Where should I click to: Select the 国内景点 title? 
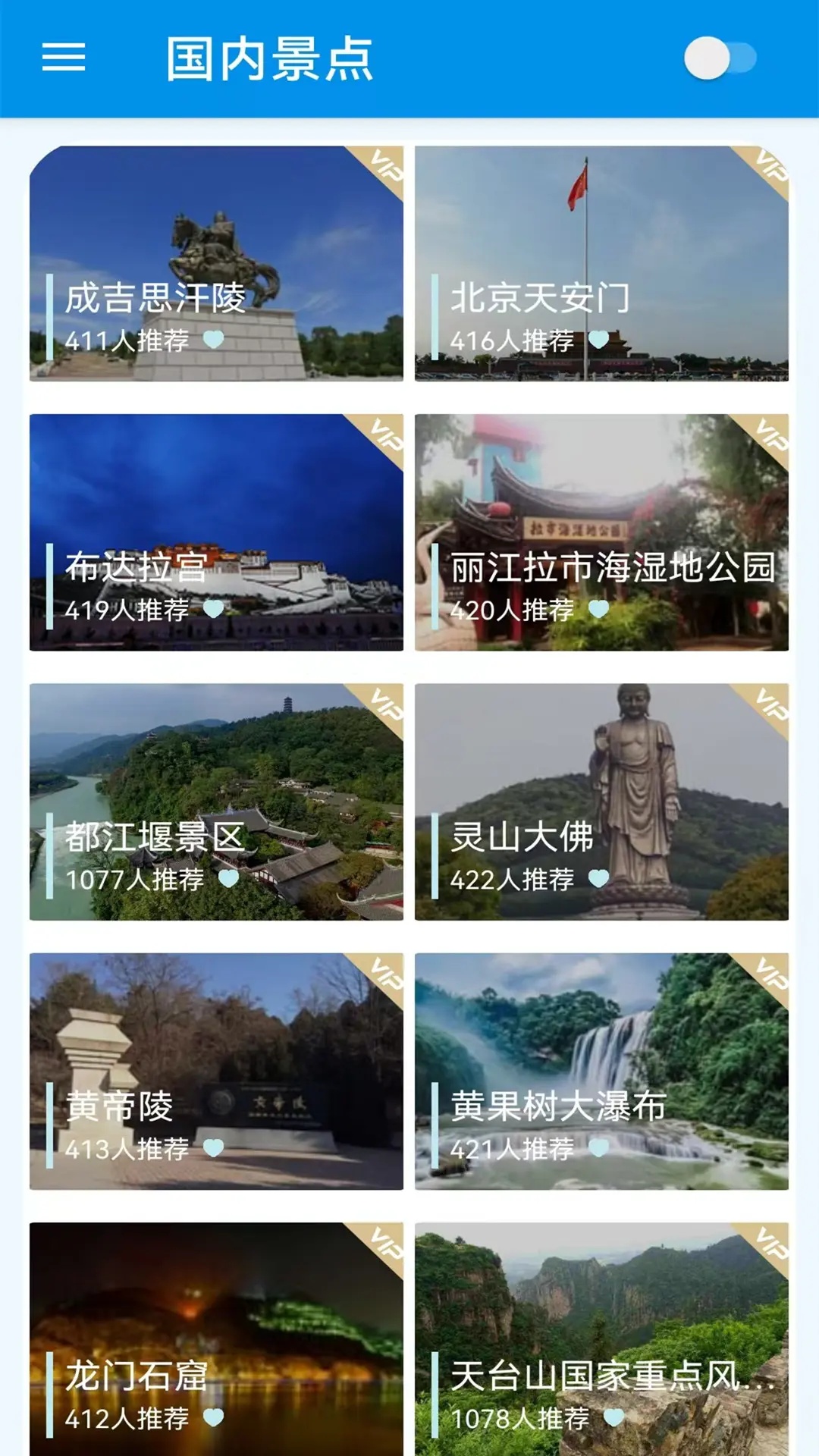pos(269,62)
